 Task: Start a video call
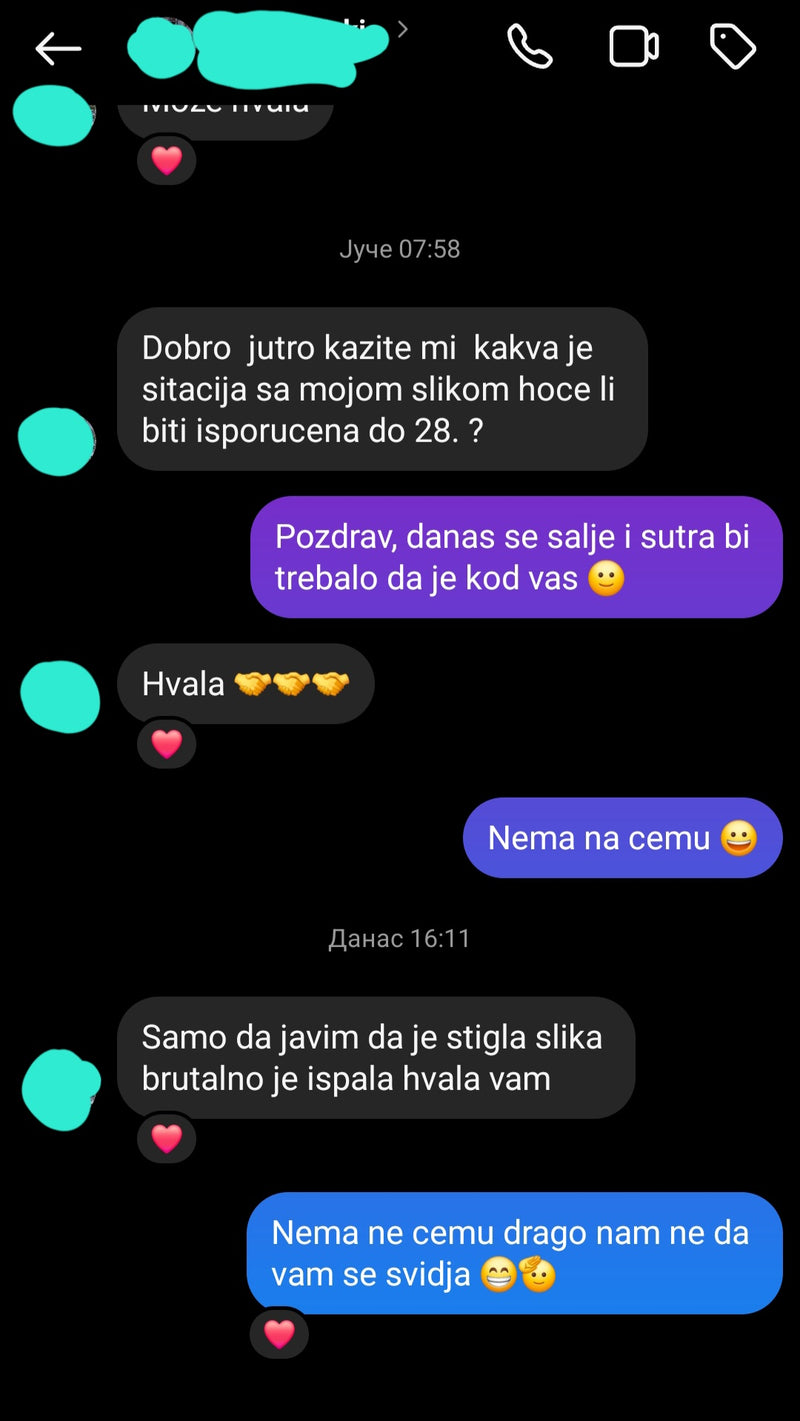tap(634, 46)
